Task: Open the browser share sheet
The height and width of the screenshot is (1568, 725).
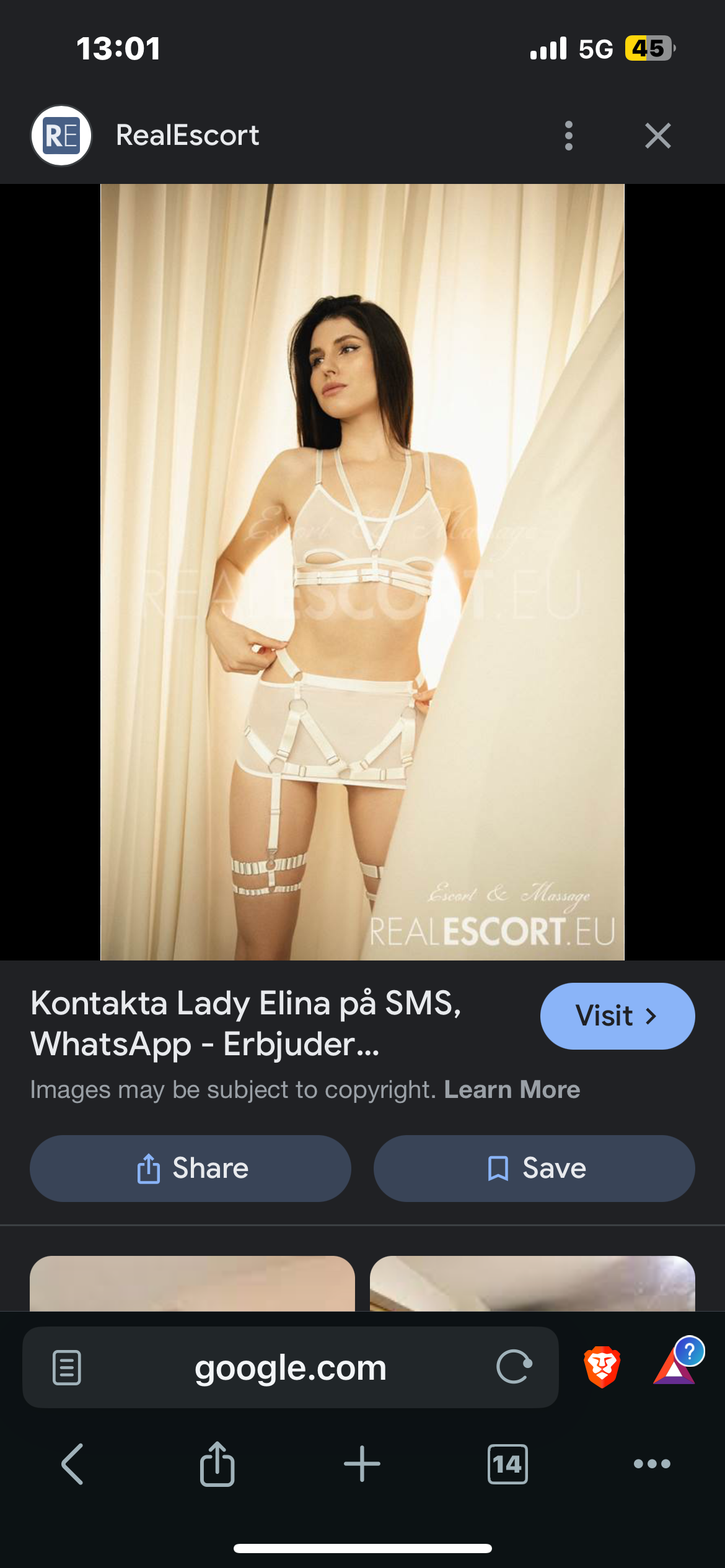Action: click(x=217, y=1464)
